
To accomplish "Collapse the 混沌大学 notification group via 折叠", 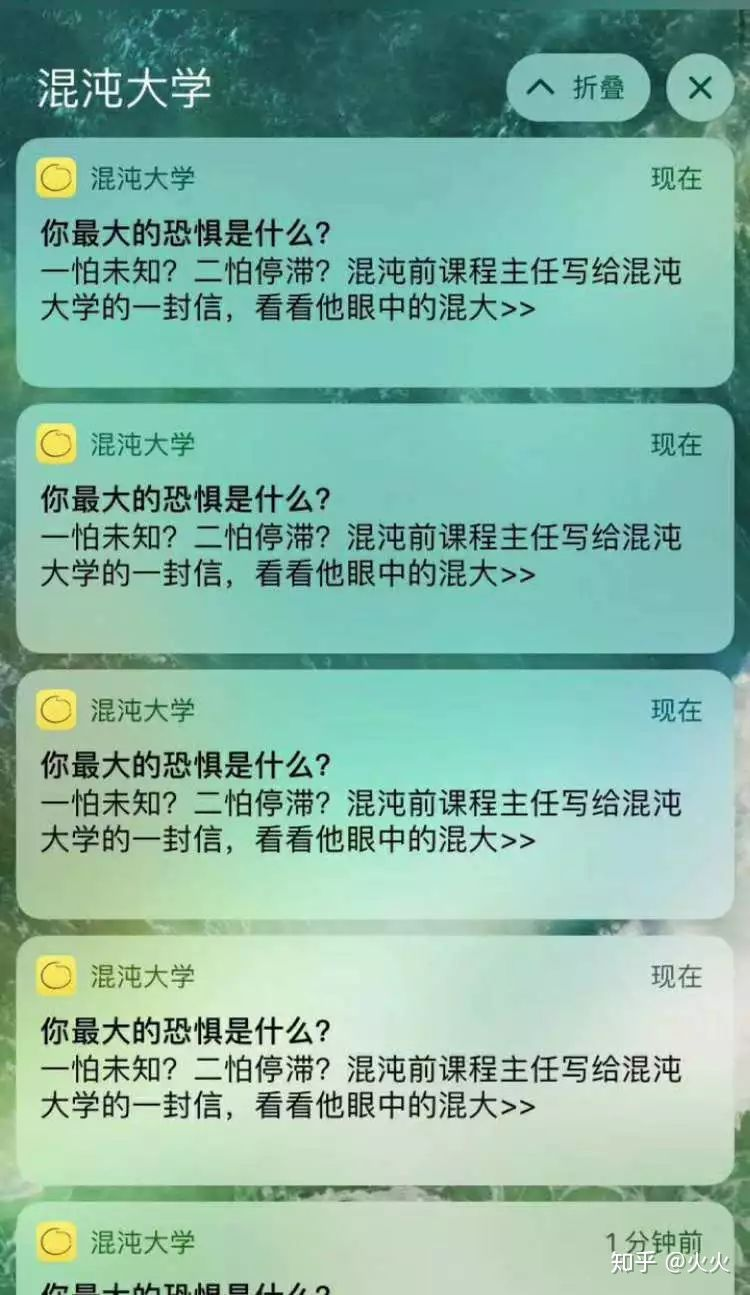I will [x=577, y=88].
